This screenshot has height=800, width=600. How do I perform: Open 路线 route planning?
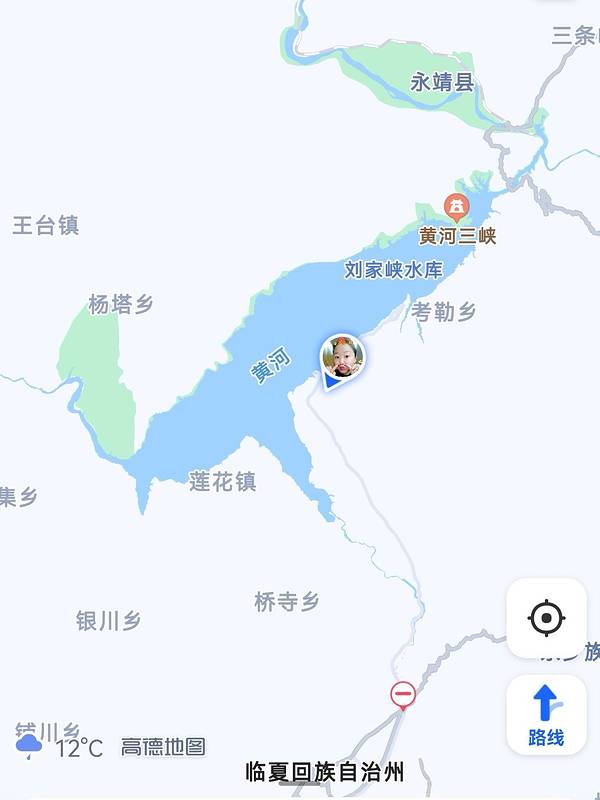(x=546, y=714)
